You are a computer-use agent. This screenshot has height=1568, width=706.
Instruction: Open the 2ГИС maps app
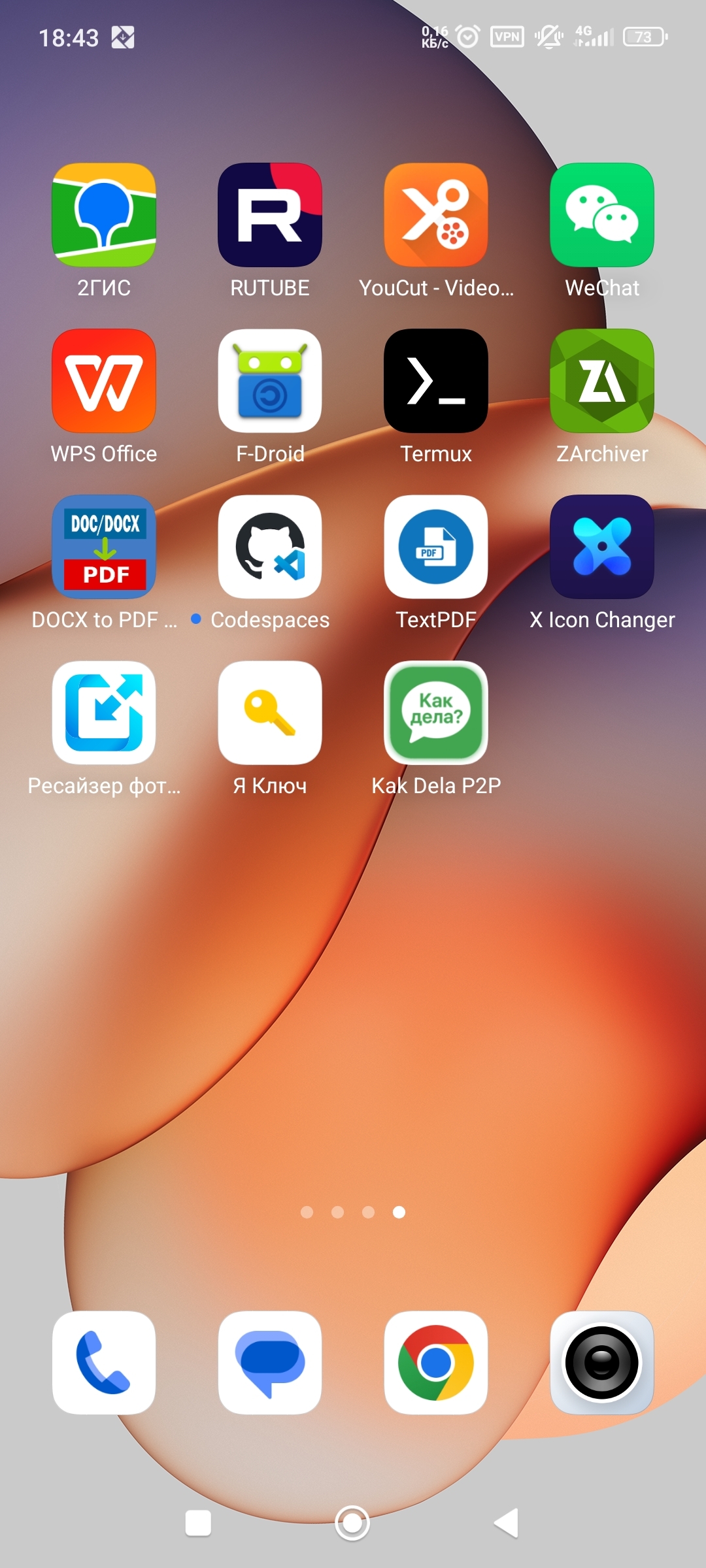[x=104, y=215]
